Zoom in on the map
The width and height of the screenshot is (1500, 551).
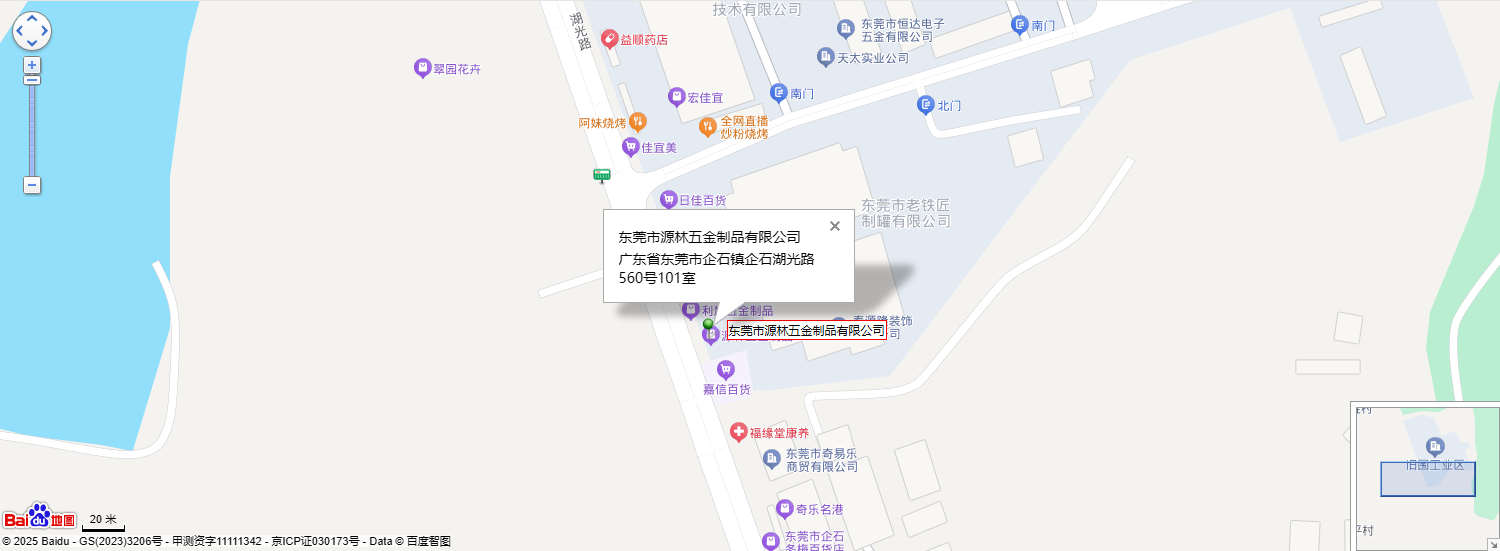32,66
